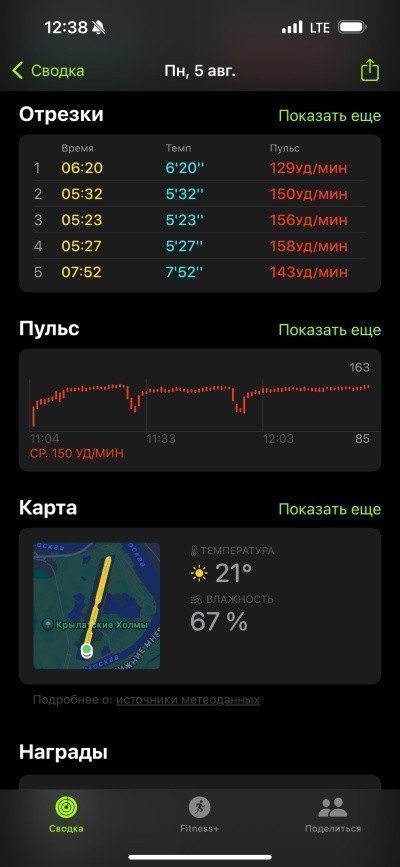The image size is (400, 867).
Task: Open the источники метеоданных link
Action: coord(188,699)
